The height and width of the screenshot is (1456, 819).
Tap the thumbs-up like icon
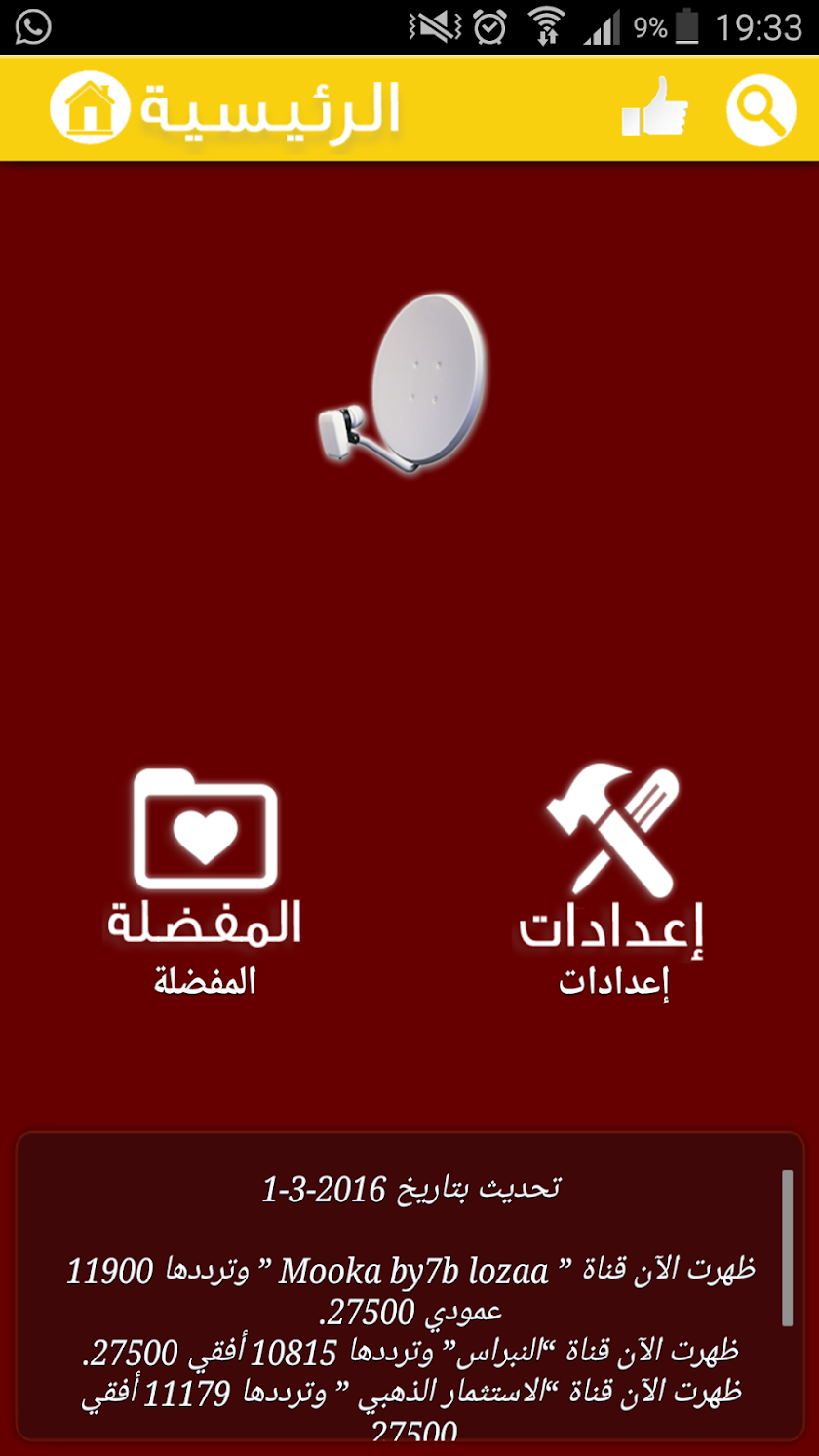[654, 107]
